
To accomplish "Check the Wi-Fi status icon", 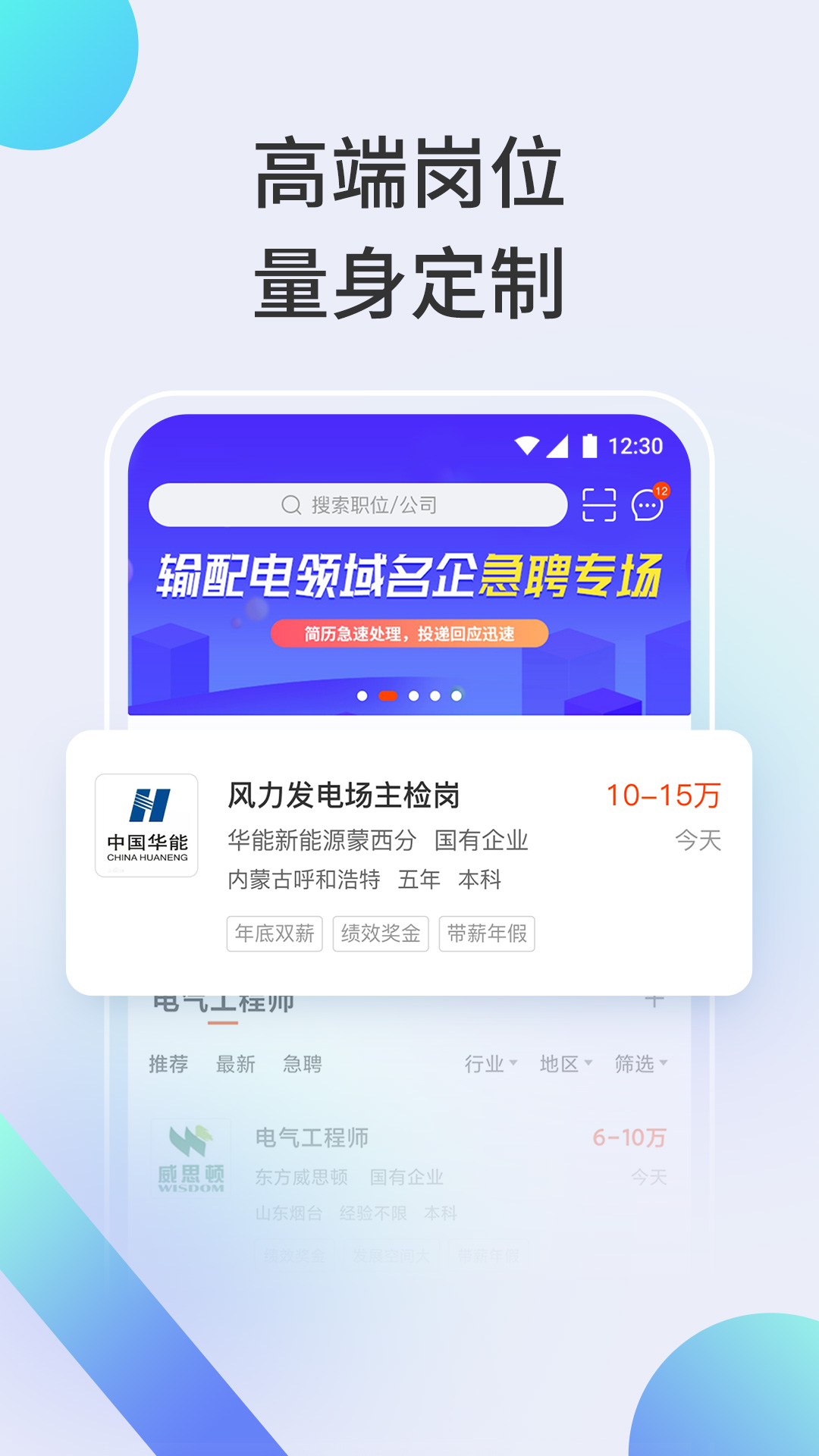I will [529, 445].
